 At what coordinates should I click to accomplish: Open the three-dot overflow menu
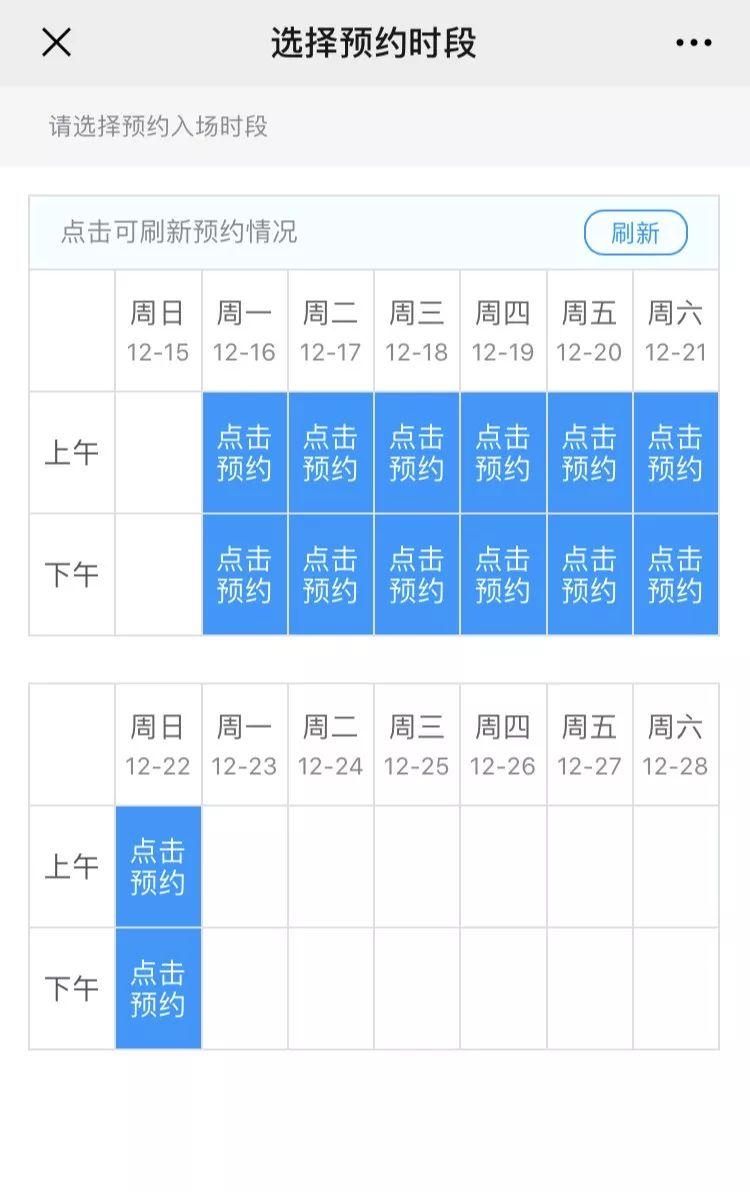click(693, 43)
